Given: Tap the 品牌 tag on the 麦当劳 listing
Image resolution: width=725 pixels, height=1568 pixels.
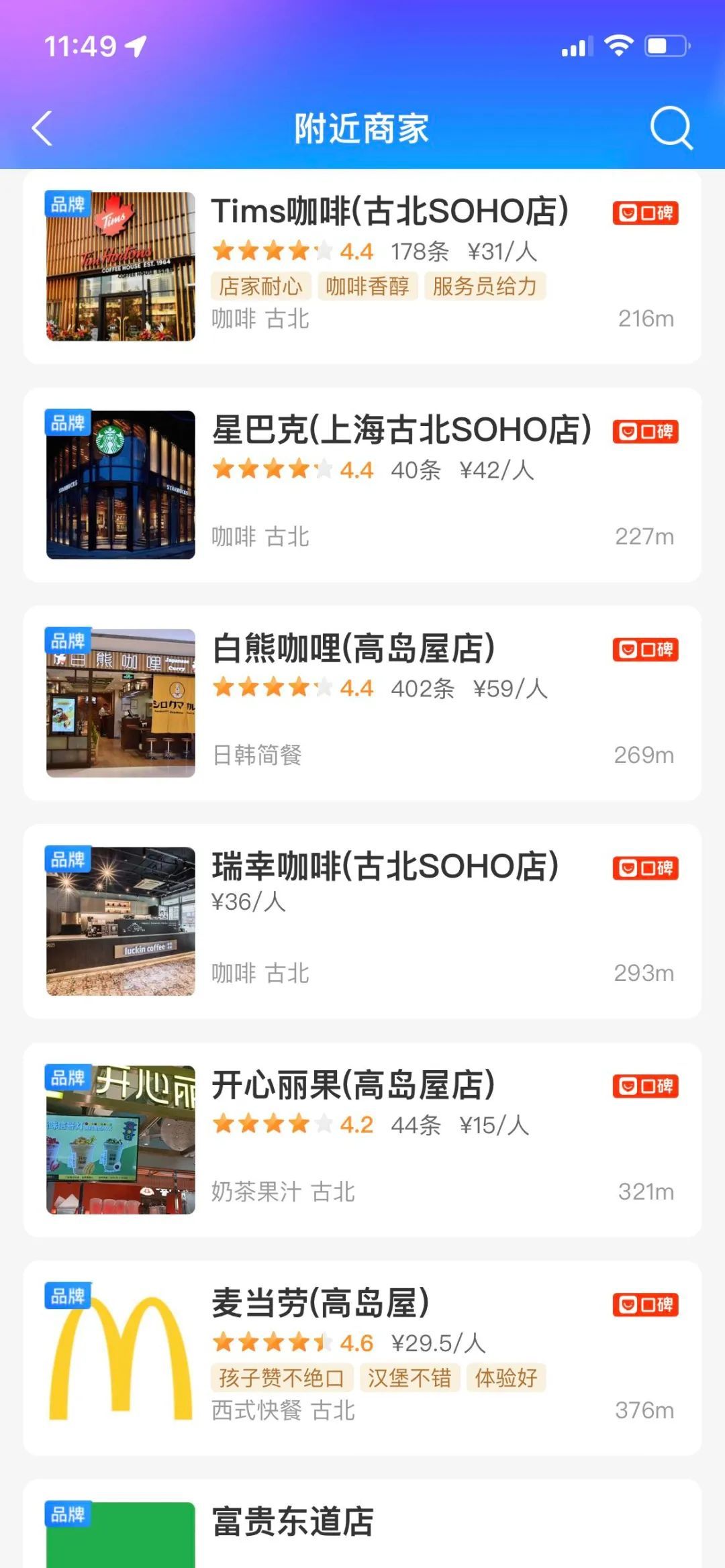Looking at the screenshot, I should click(68, 1296).
